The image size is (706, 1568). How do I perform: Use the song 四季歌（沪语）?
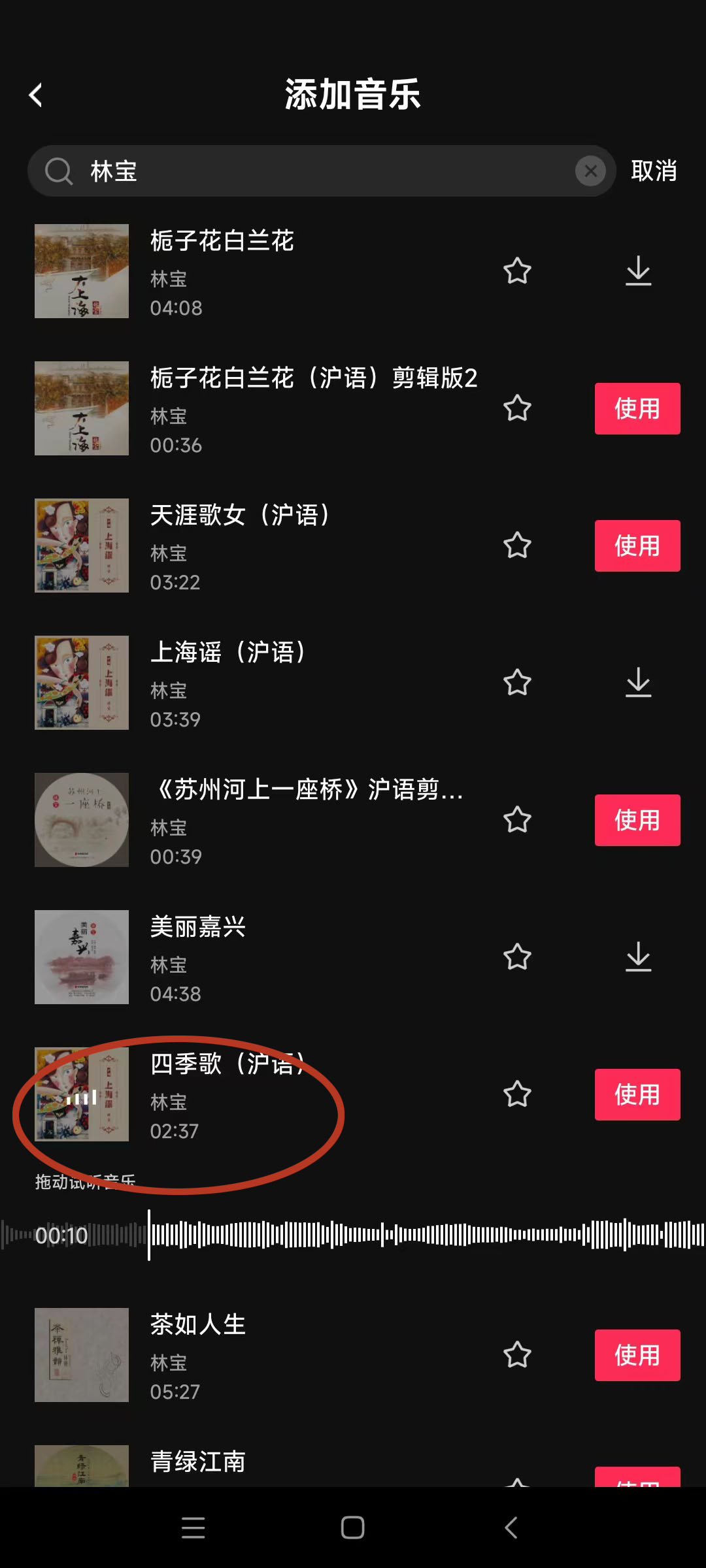click(637, 1095)
